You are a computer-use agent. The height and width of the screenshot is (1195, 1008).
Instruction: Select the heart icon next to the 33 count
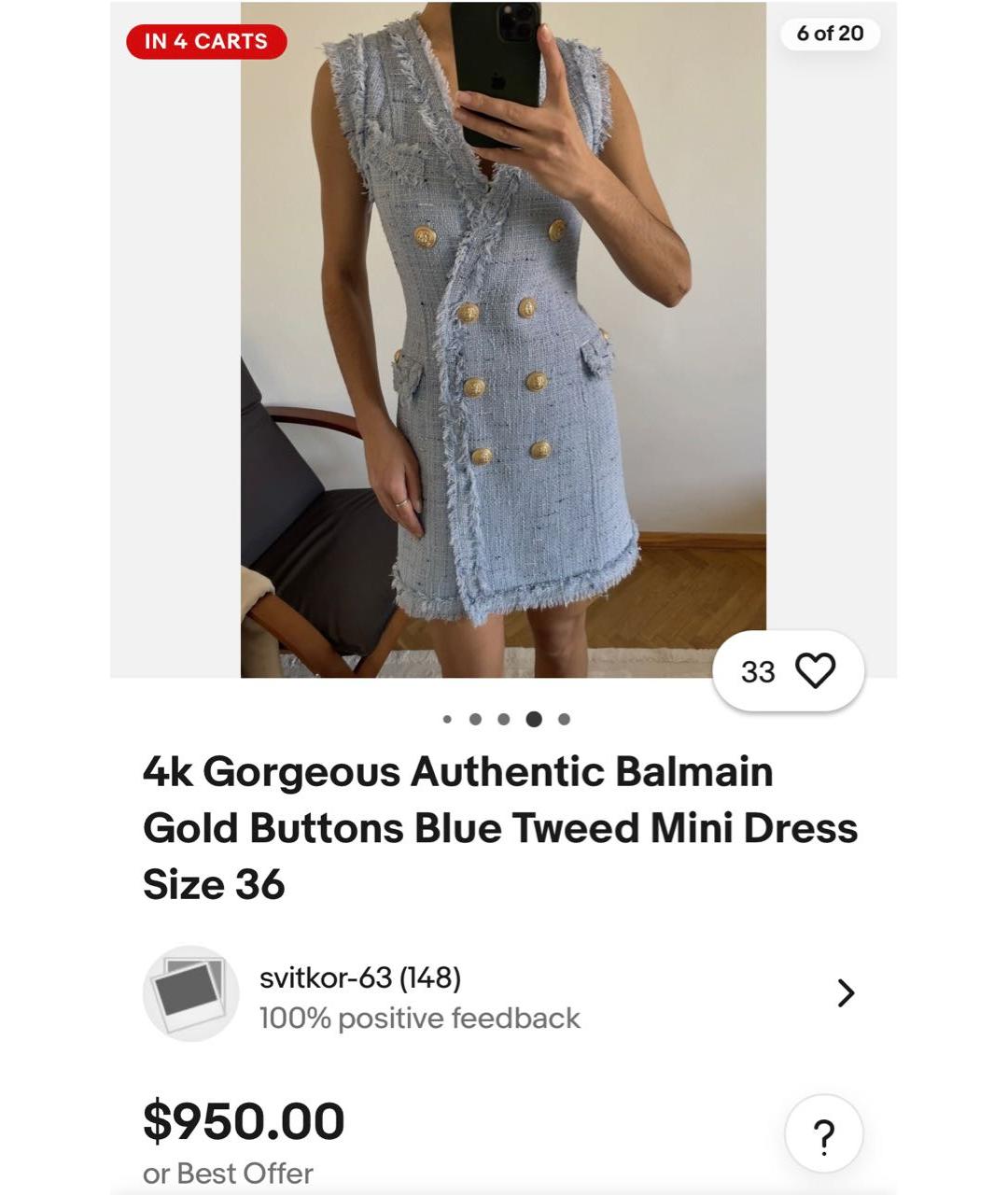817,670
